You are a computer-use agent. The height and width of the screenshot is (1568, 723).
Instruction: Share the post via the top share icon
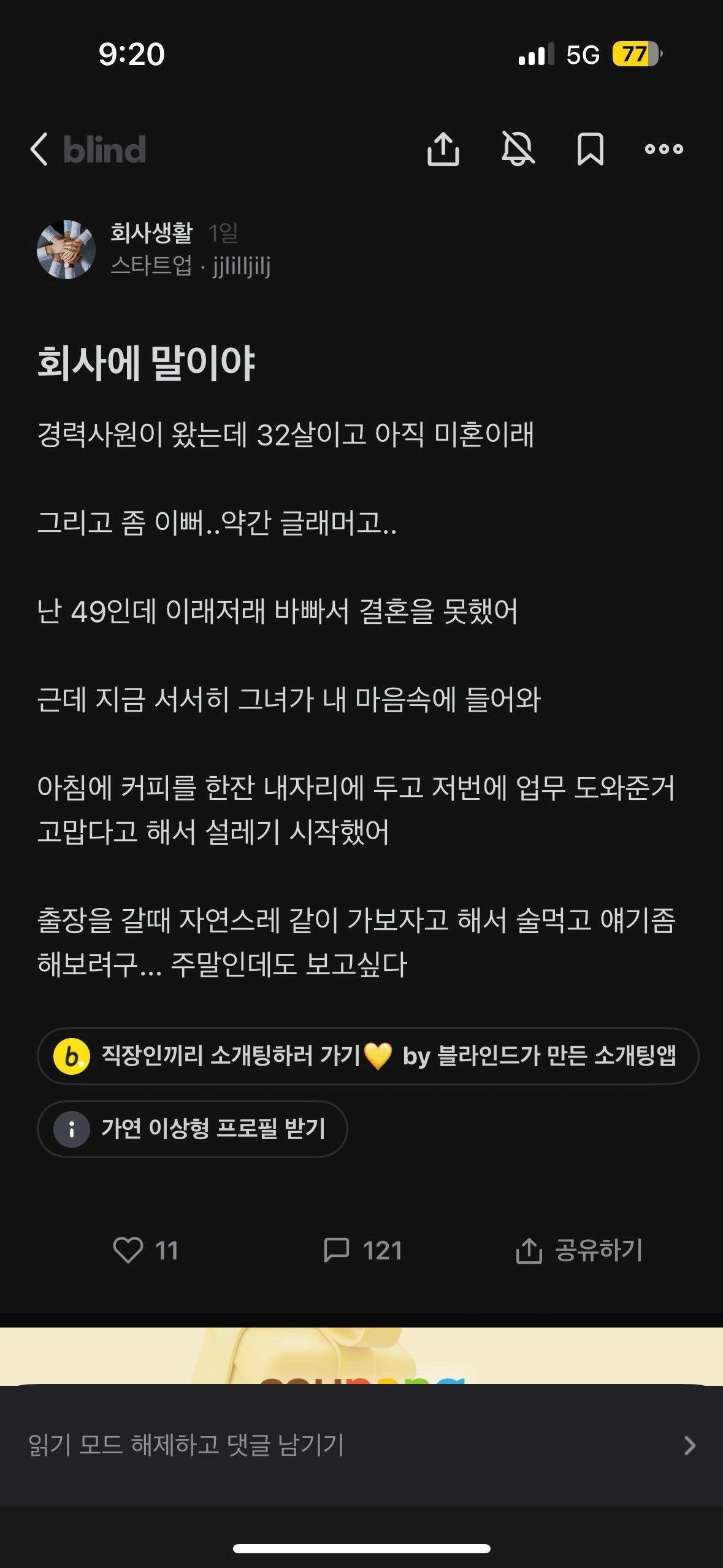(x=443, y=149)
